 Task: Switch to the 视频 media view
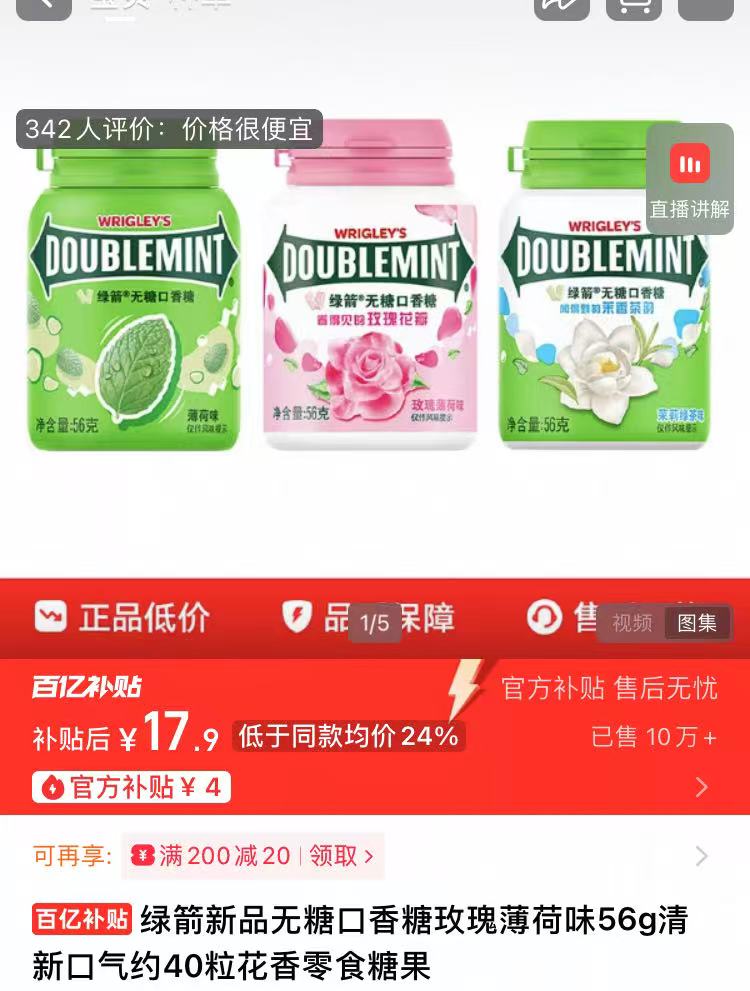632,623
